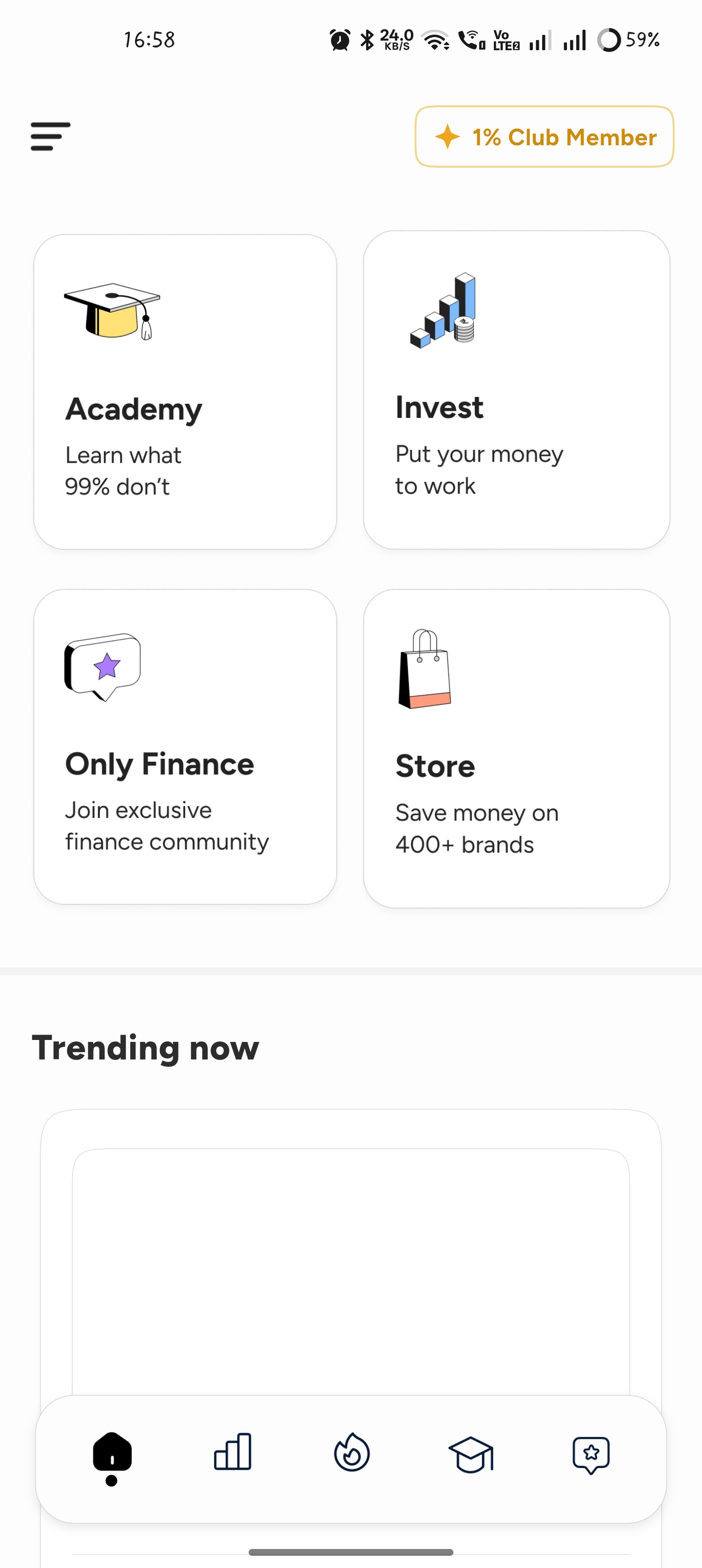Tap the shopping bag illustration on Store card
Screen dimensions: 702x1568
click(x=426, y=669)
